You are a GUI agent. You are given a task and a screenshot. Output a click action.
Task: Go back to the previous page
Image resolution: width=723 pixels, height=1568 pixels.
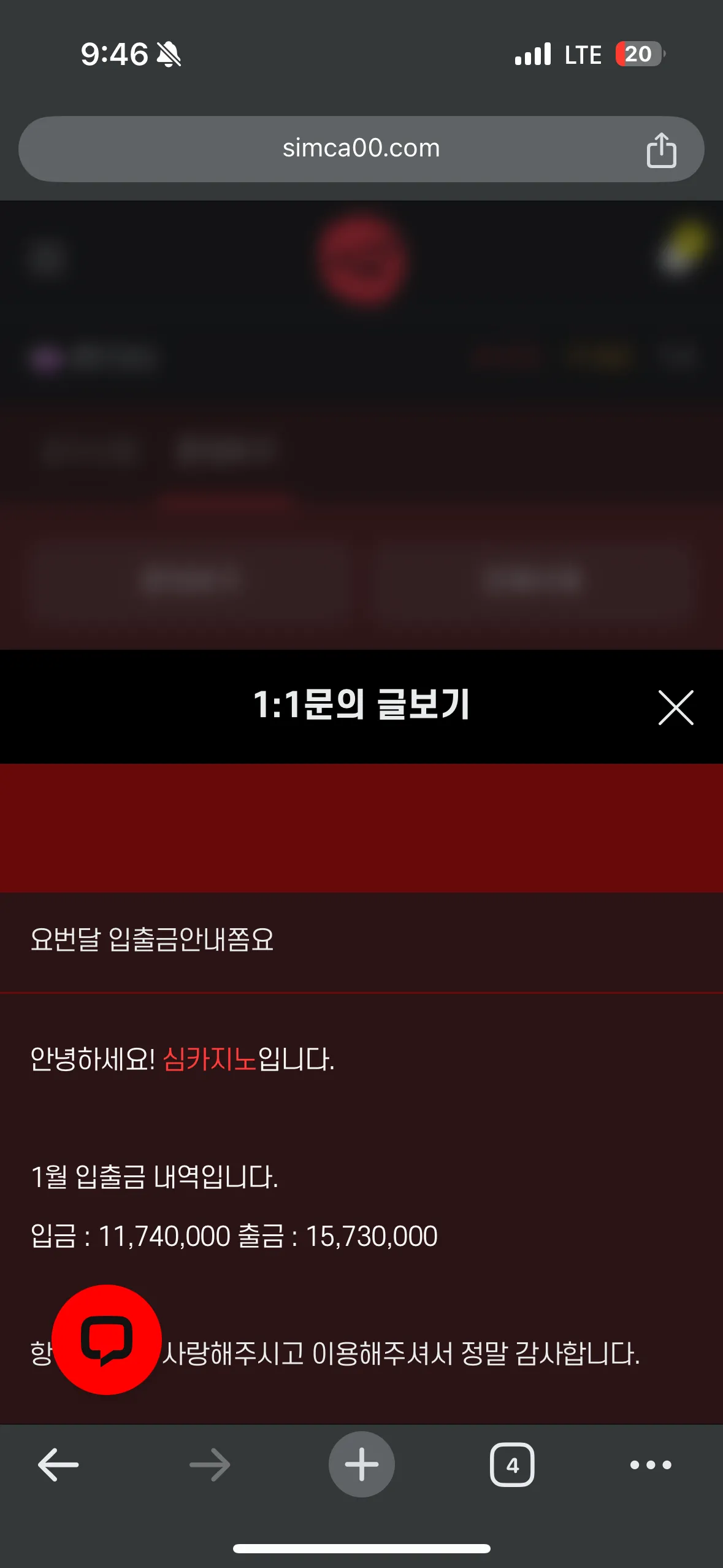click(58, 1464)
